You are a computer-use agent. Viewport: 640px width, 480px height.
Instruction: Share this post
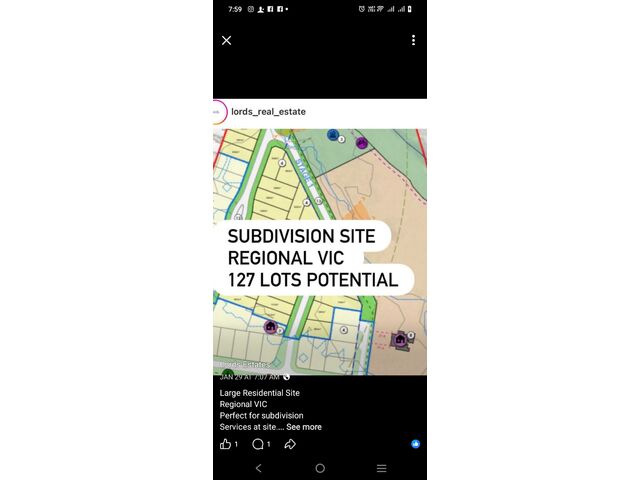click(290, 444)
